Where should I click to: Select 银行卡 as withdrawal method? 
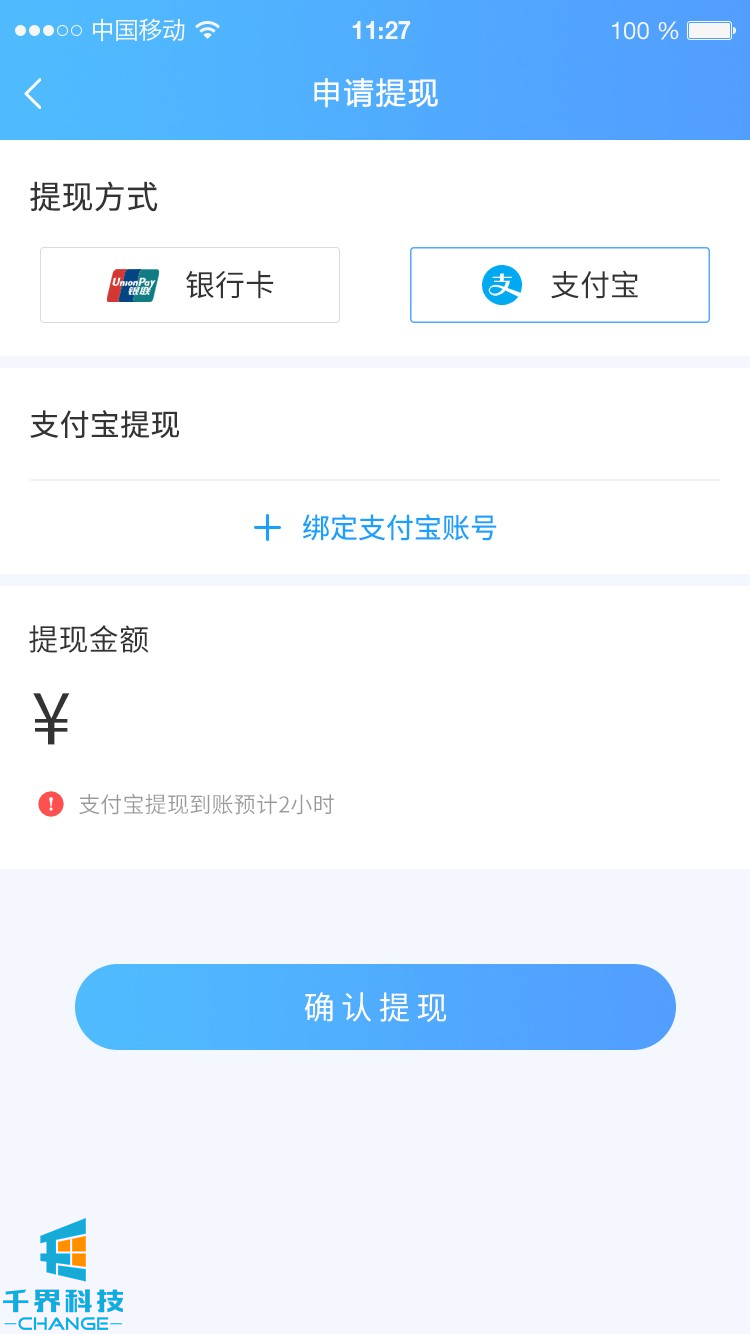190,285
